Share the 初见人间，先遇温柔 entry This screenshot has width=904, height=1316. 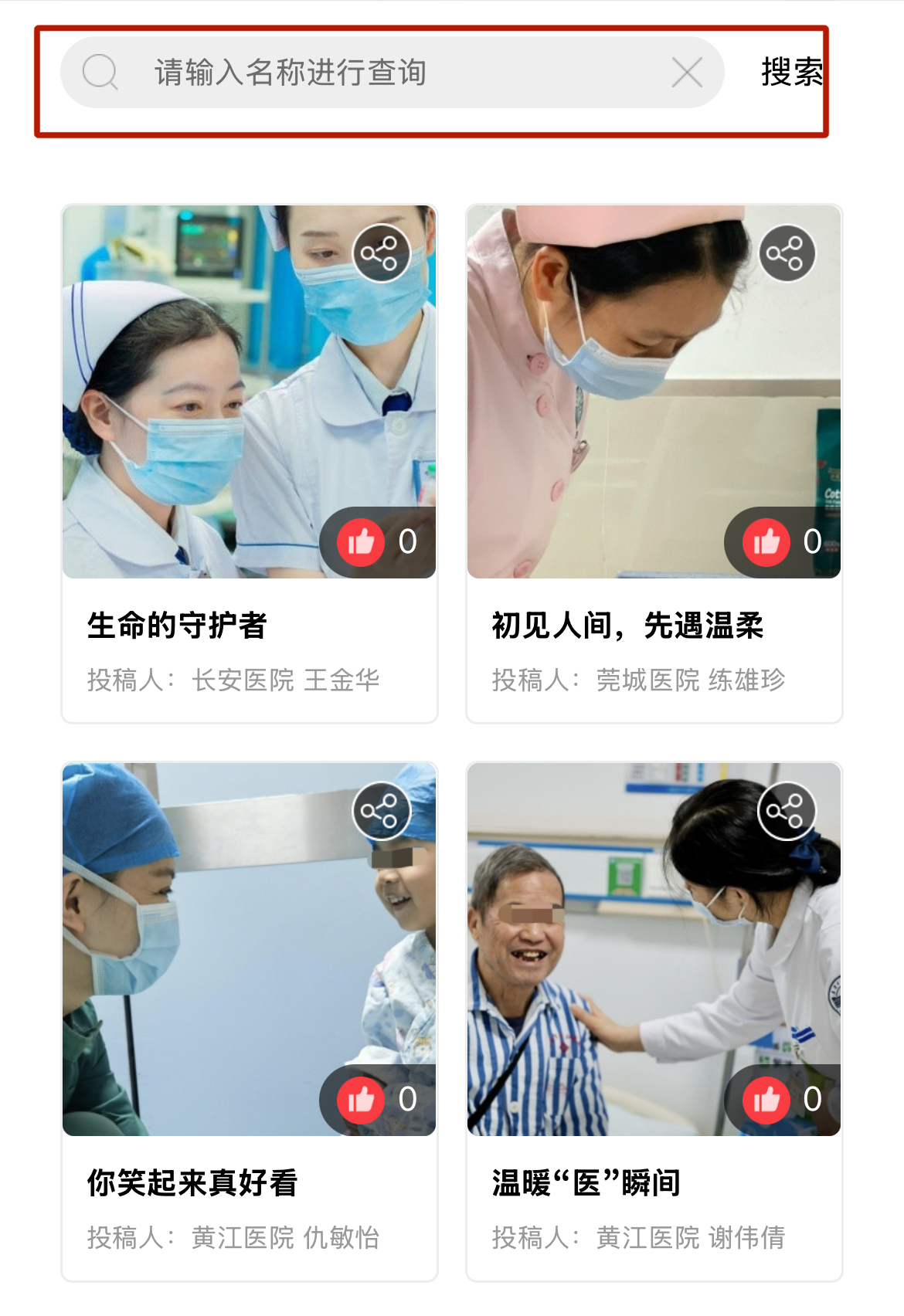click(x=787, y=253)
